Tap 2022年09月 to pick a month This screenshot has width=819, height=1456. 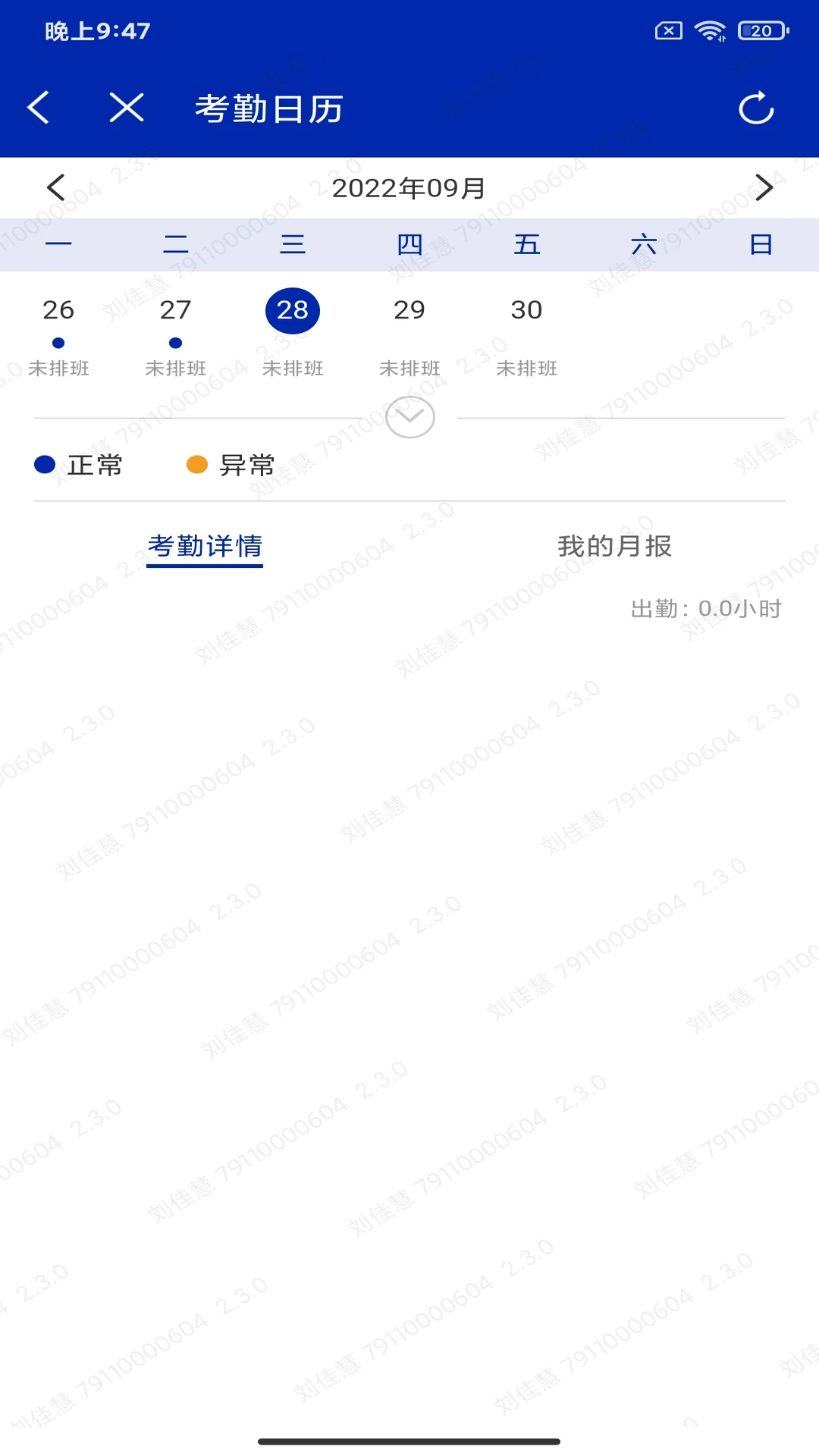[409, 188]
